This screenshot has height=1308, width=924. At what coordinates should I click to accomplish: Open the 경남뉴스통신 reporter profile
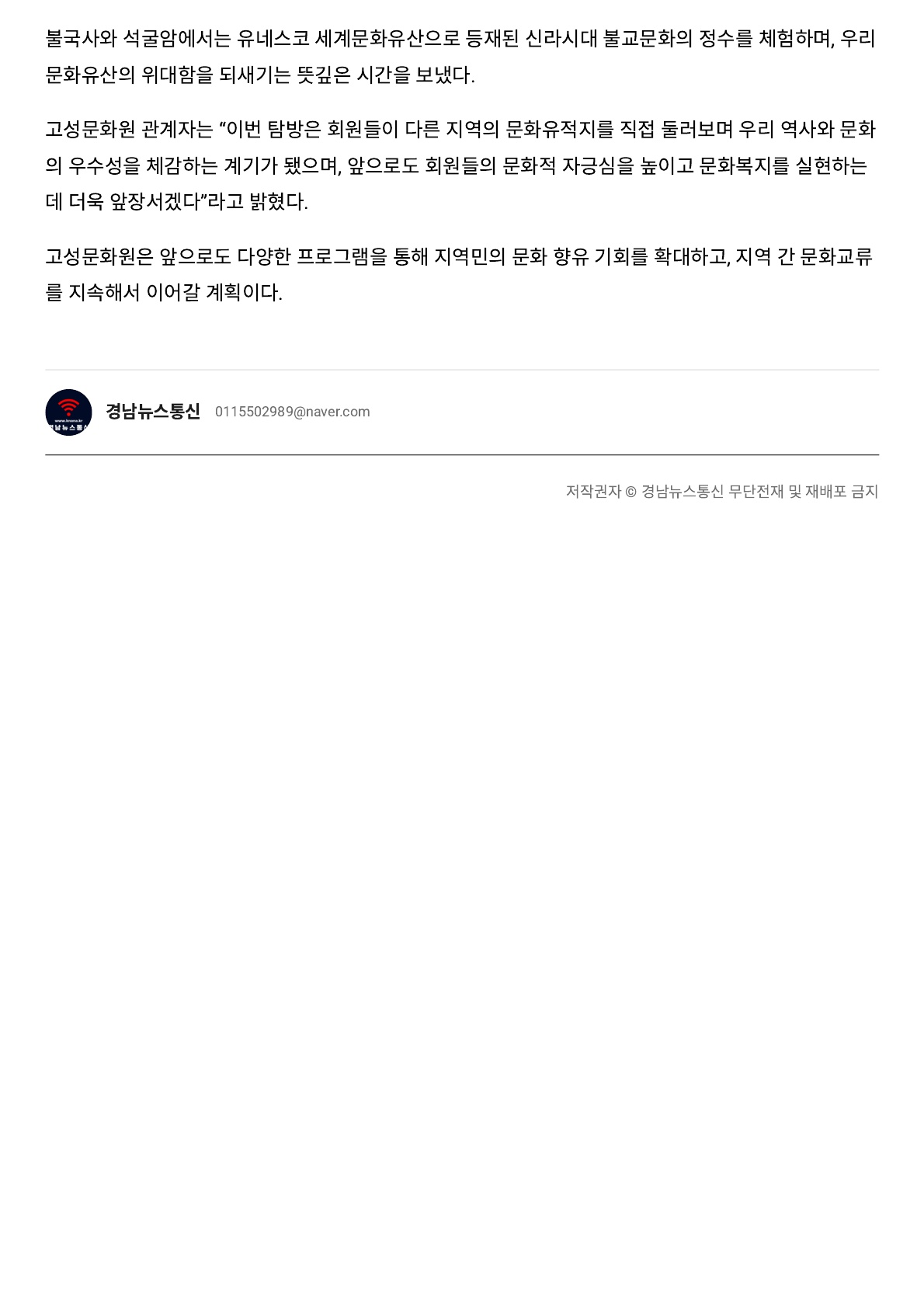152,412
